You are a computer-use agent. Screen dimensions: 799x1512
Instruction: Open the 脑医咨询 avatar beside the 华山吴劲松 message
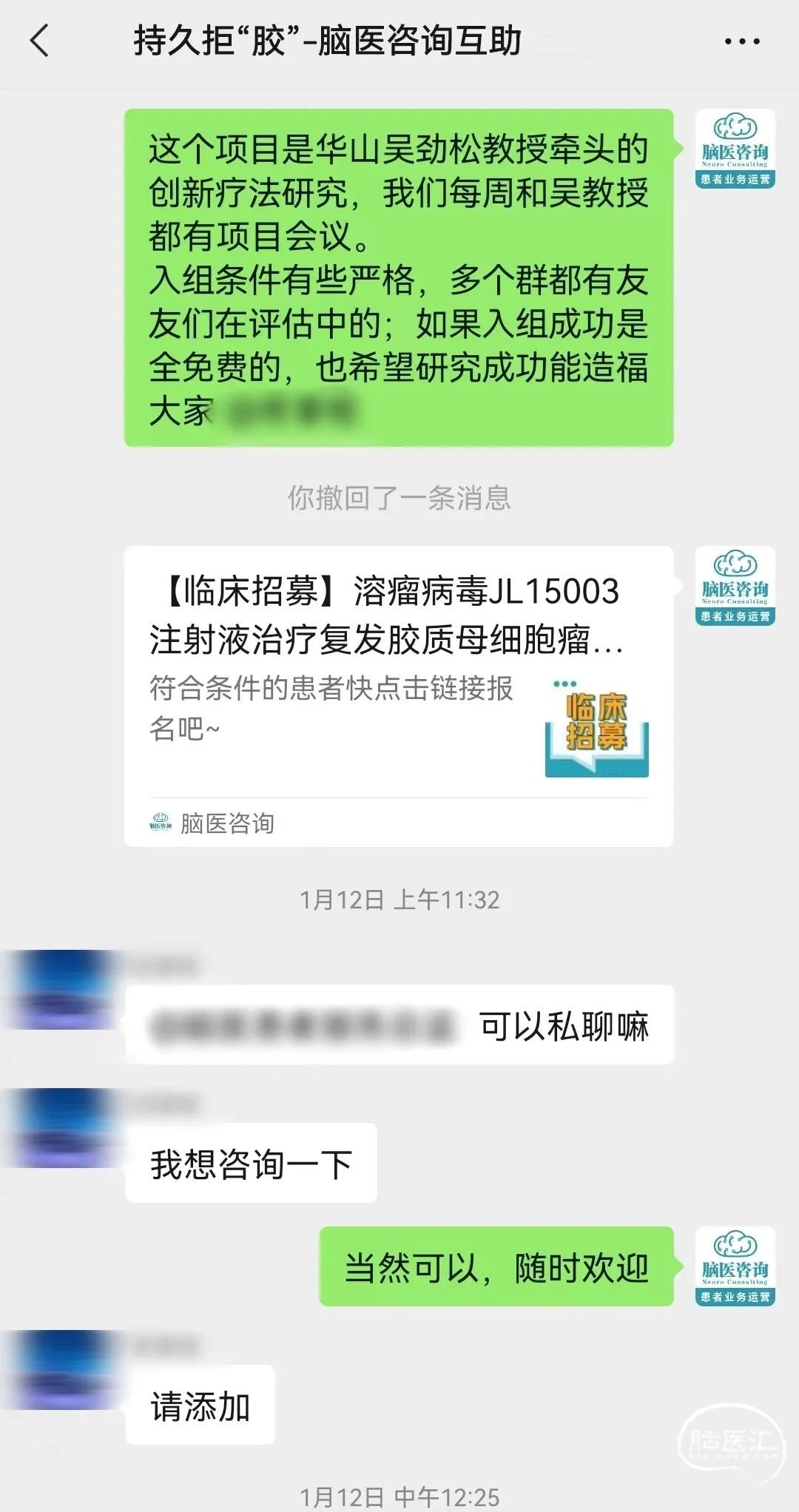pyautogui.click(x=735, y=149)
